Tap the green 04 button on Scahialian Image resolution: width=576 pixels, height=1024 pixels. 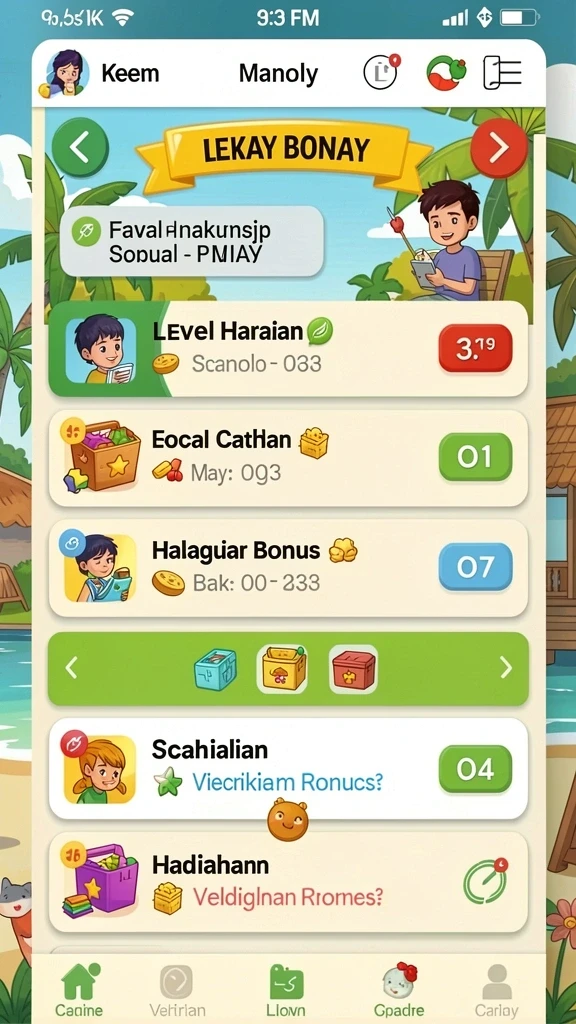[475, 769]
